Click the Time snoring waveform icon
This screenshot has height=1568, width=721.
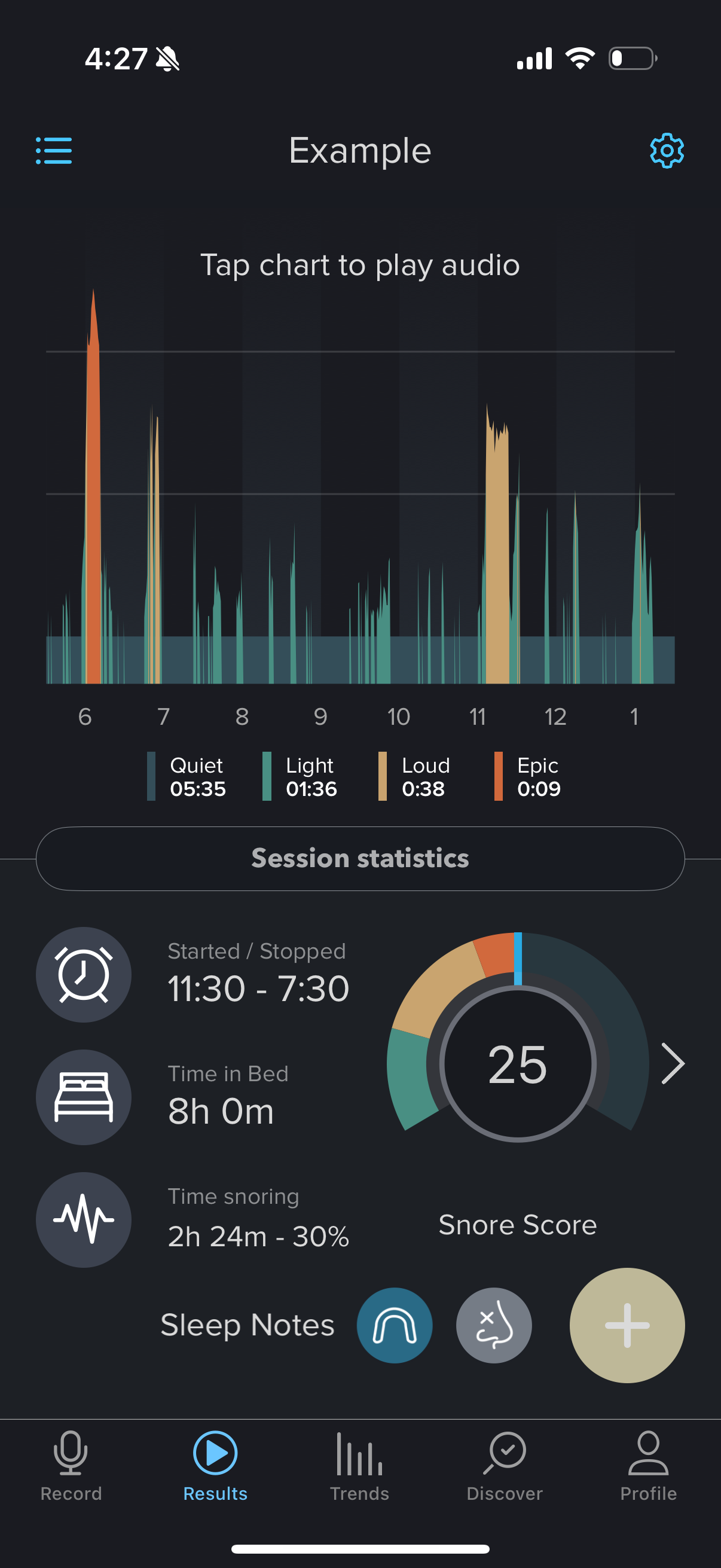[83, 1219]
